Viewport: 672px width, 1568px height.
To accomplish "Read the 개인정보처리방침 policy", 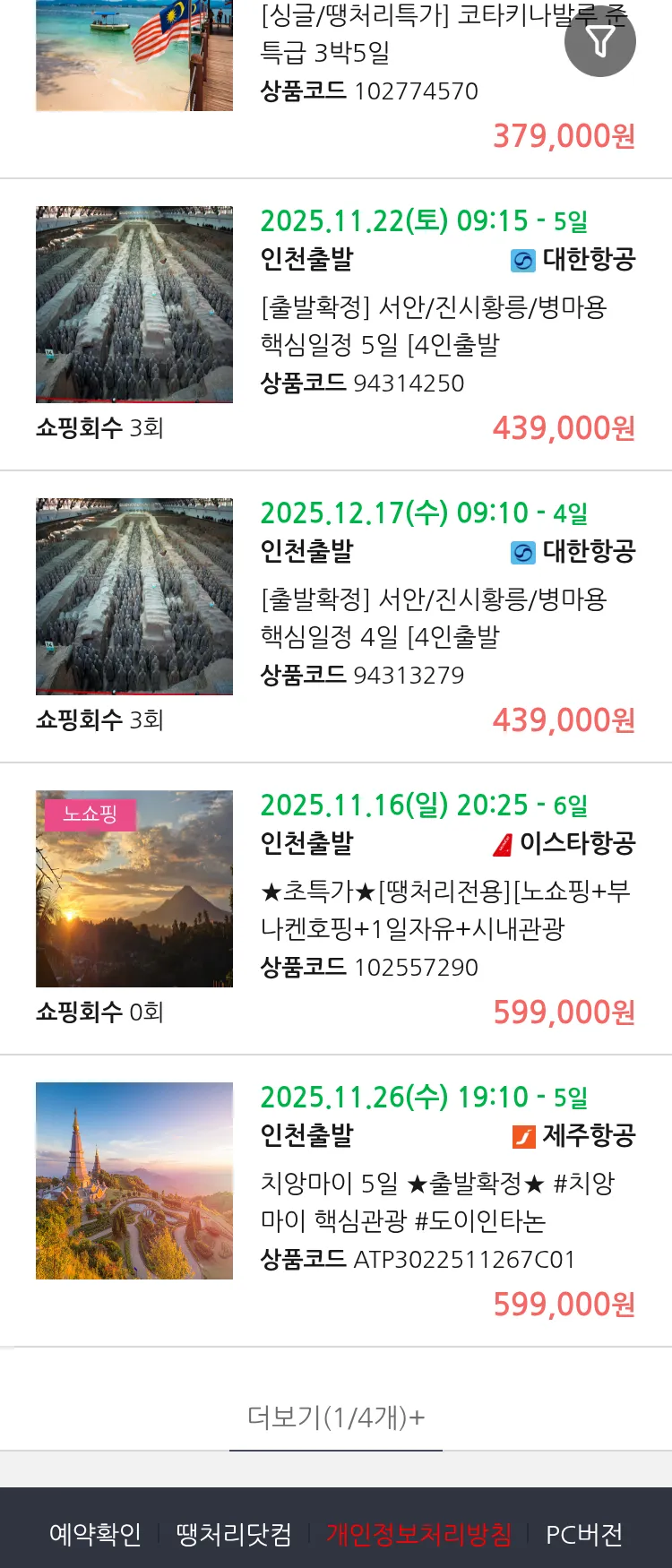I will click(x=418, y=1534).
